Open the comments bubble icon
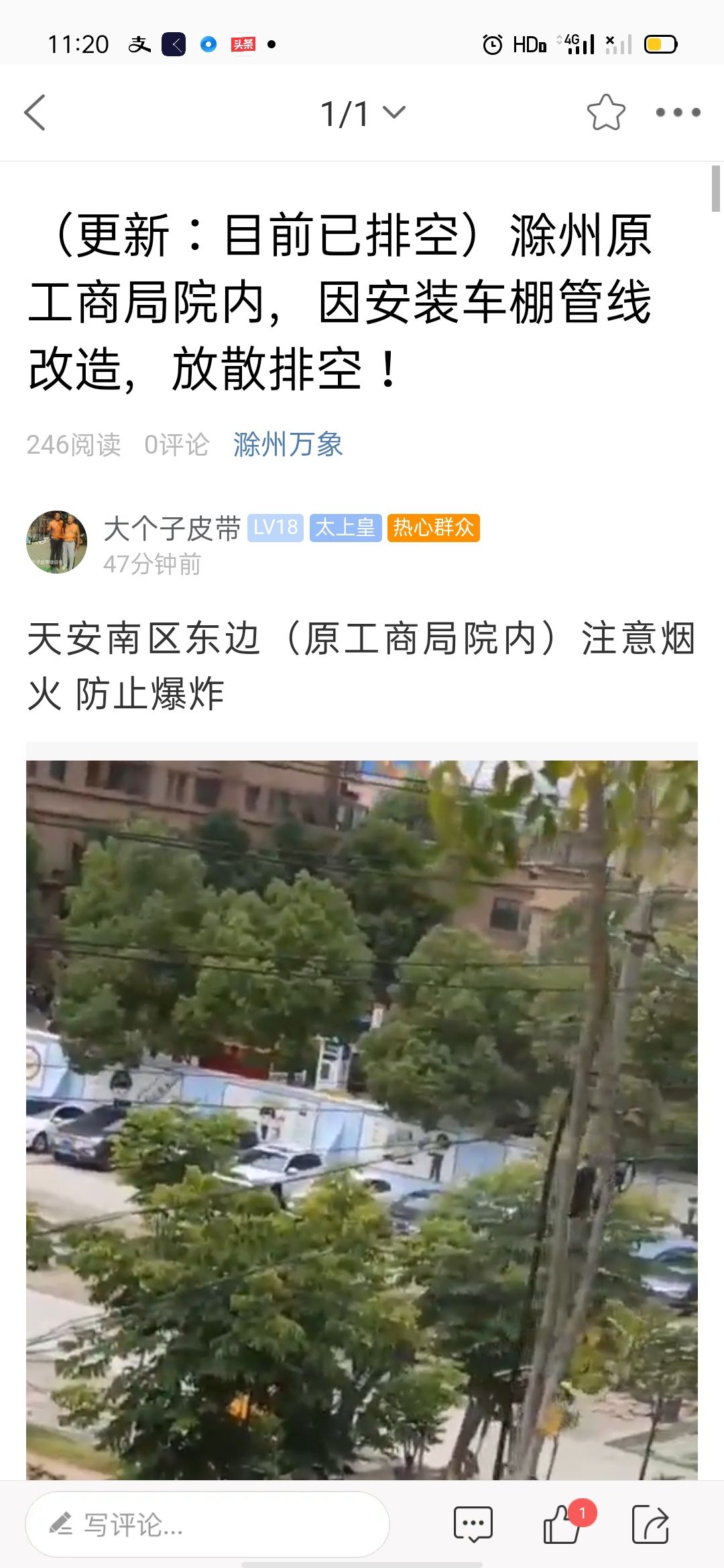 [473, 1525]
